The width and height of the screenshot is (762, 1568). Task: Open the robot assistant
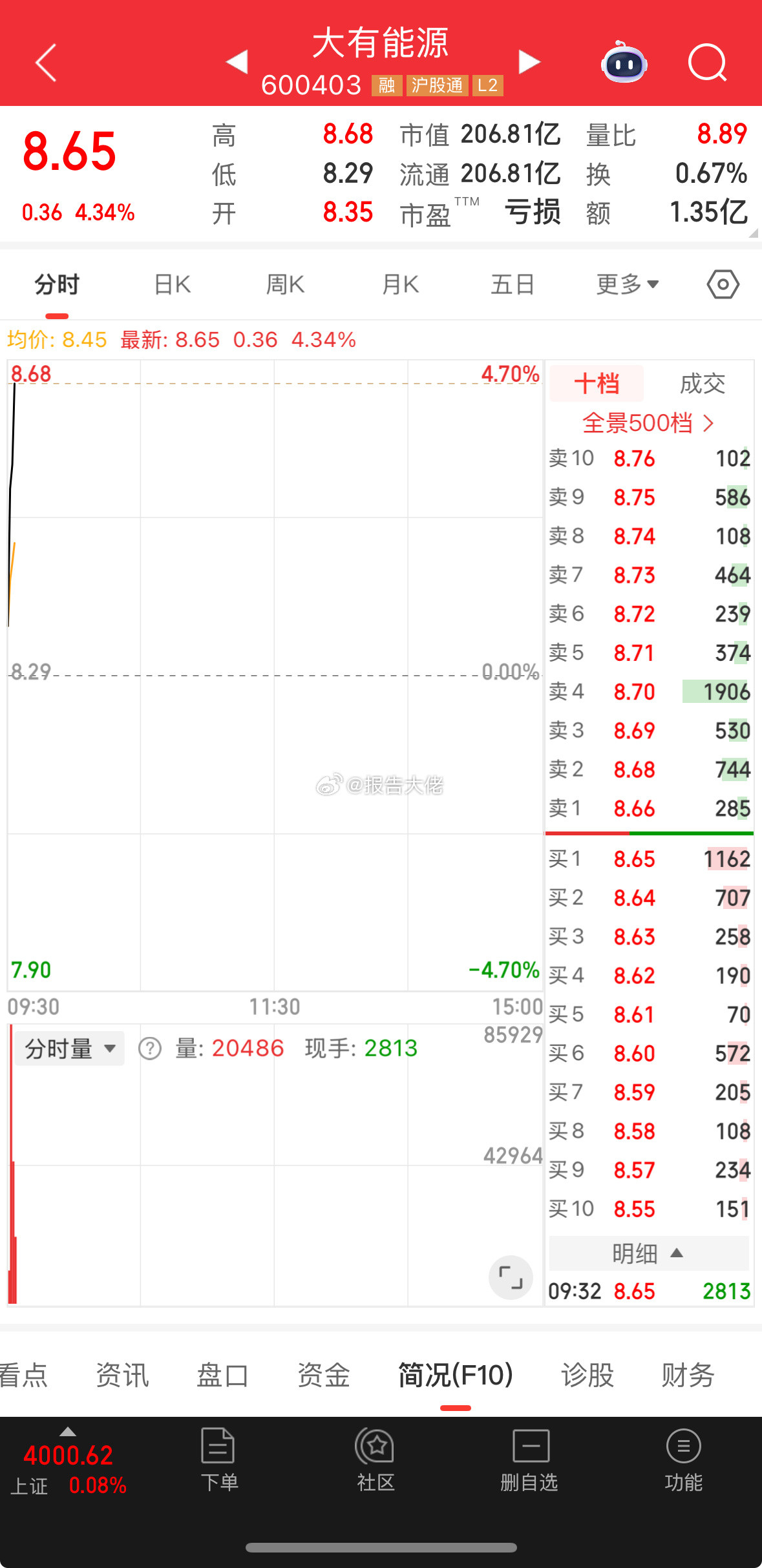[x=624, y=63]
